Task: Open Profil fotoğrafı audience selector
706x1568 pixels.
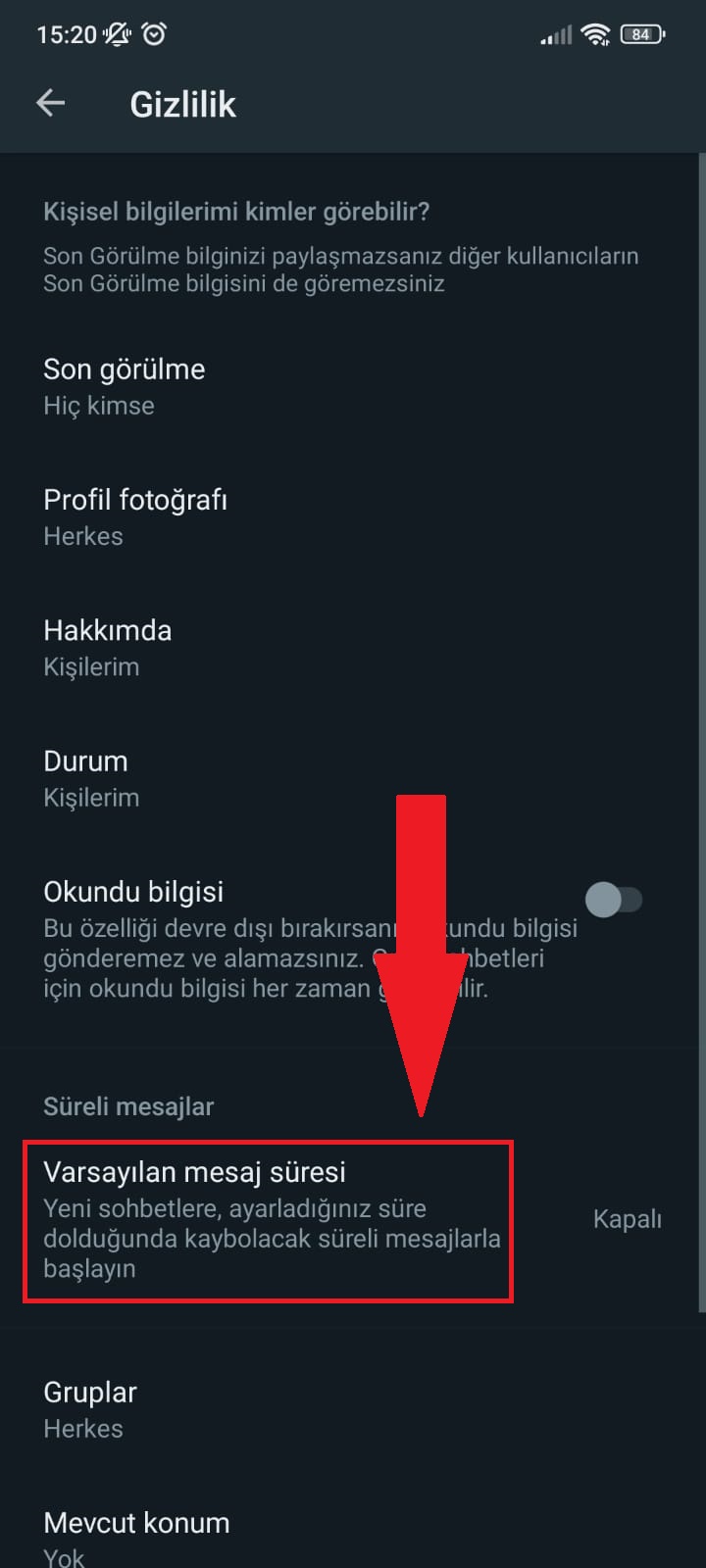Action: tap(134, 514)
